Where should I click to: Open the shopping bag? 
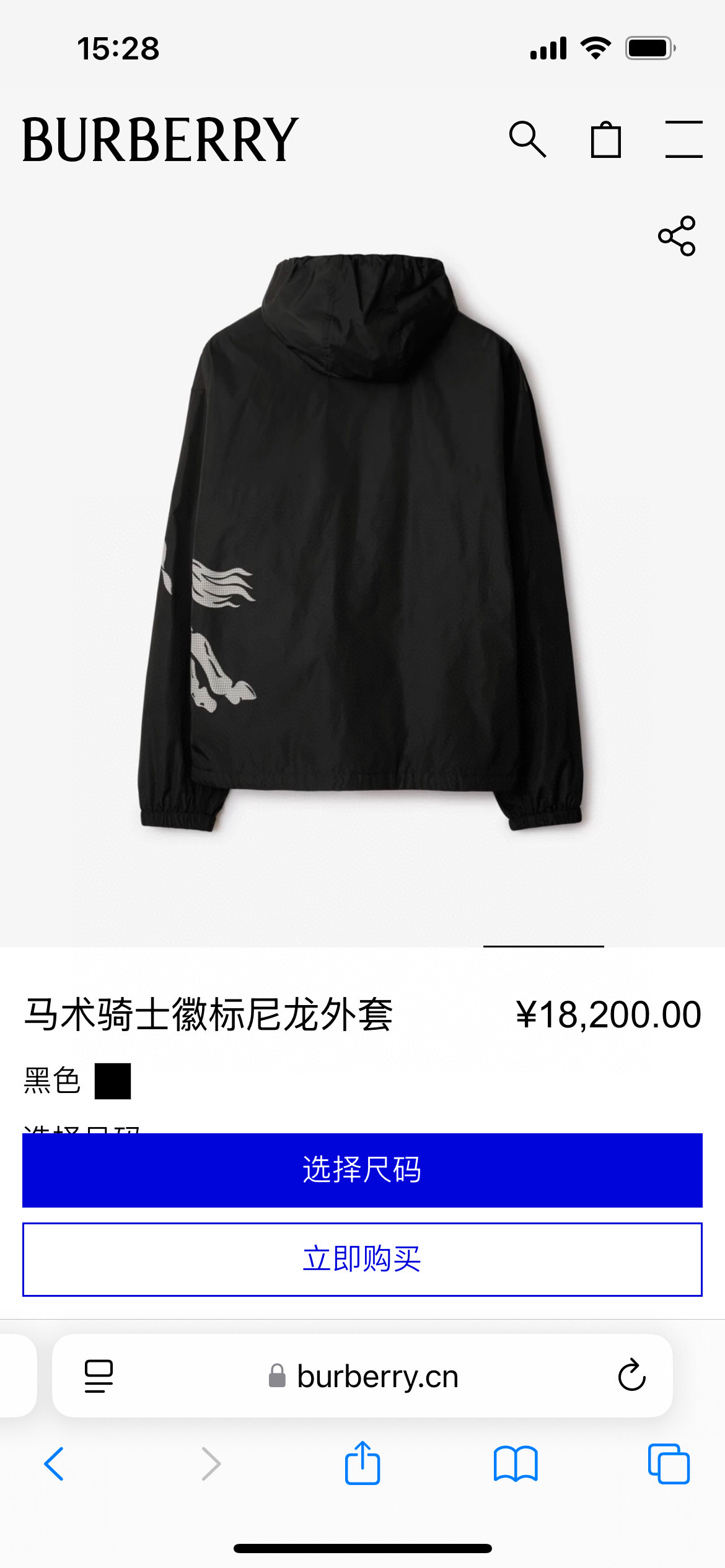click(x=605, y=140)
